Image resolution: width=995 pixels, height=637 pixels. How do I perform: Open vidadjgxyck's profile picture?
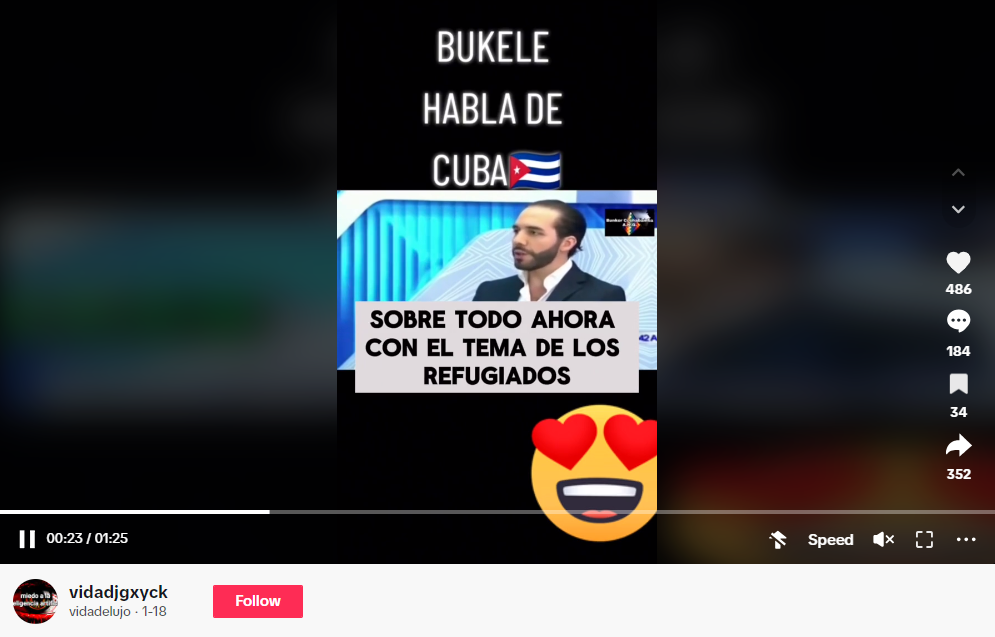(35, 601)
